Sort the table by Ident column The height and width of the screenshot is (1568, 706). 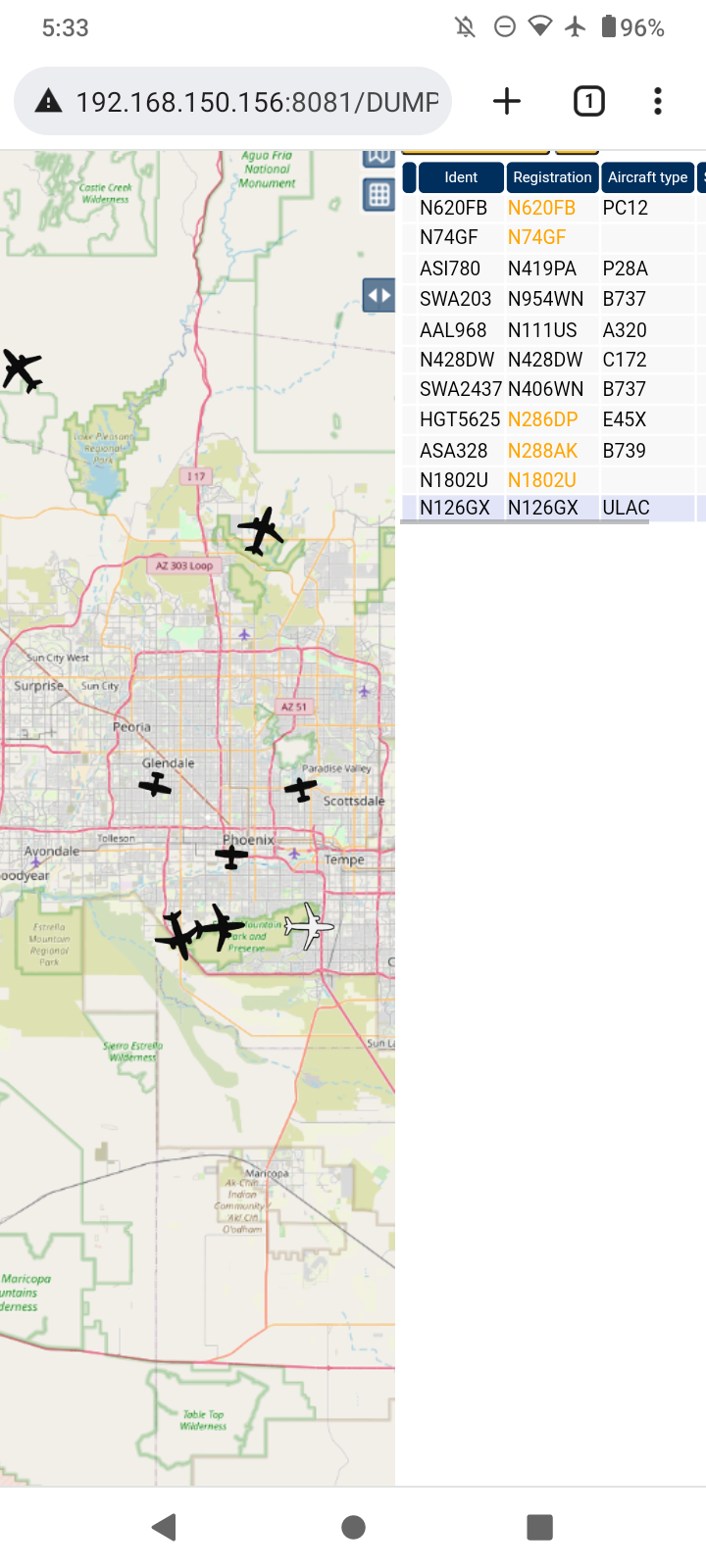[x=461, y=177]
